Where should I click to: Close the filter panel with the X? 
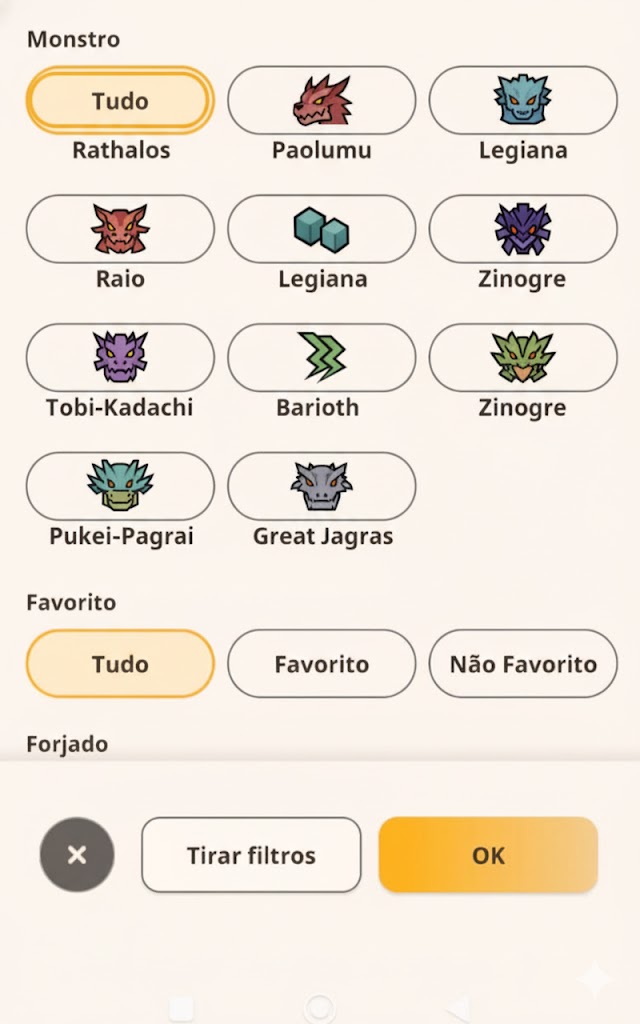[77, 855]
